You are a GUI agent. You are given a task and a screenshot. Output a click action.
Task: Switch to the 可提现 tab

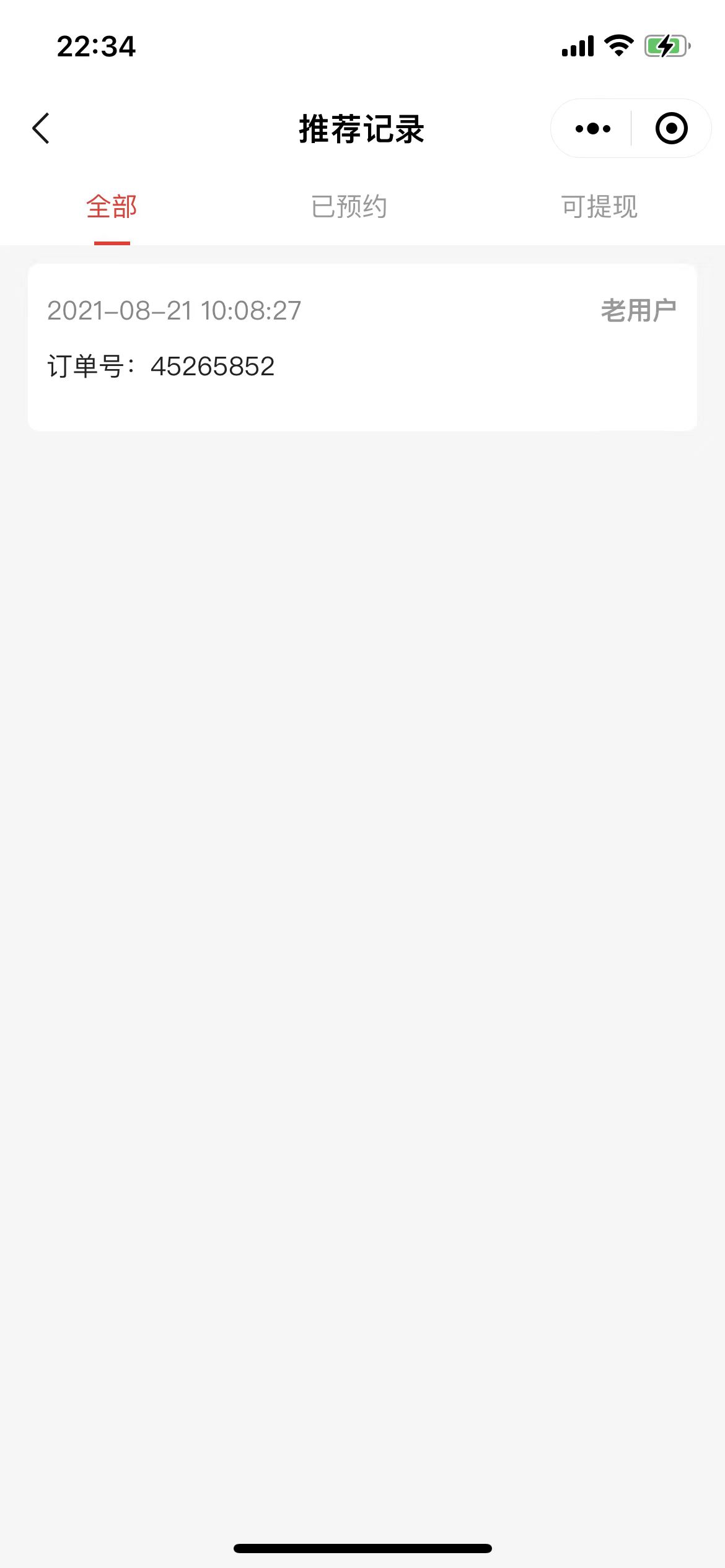(x=599, y=207)
